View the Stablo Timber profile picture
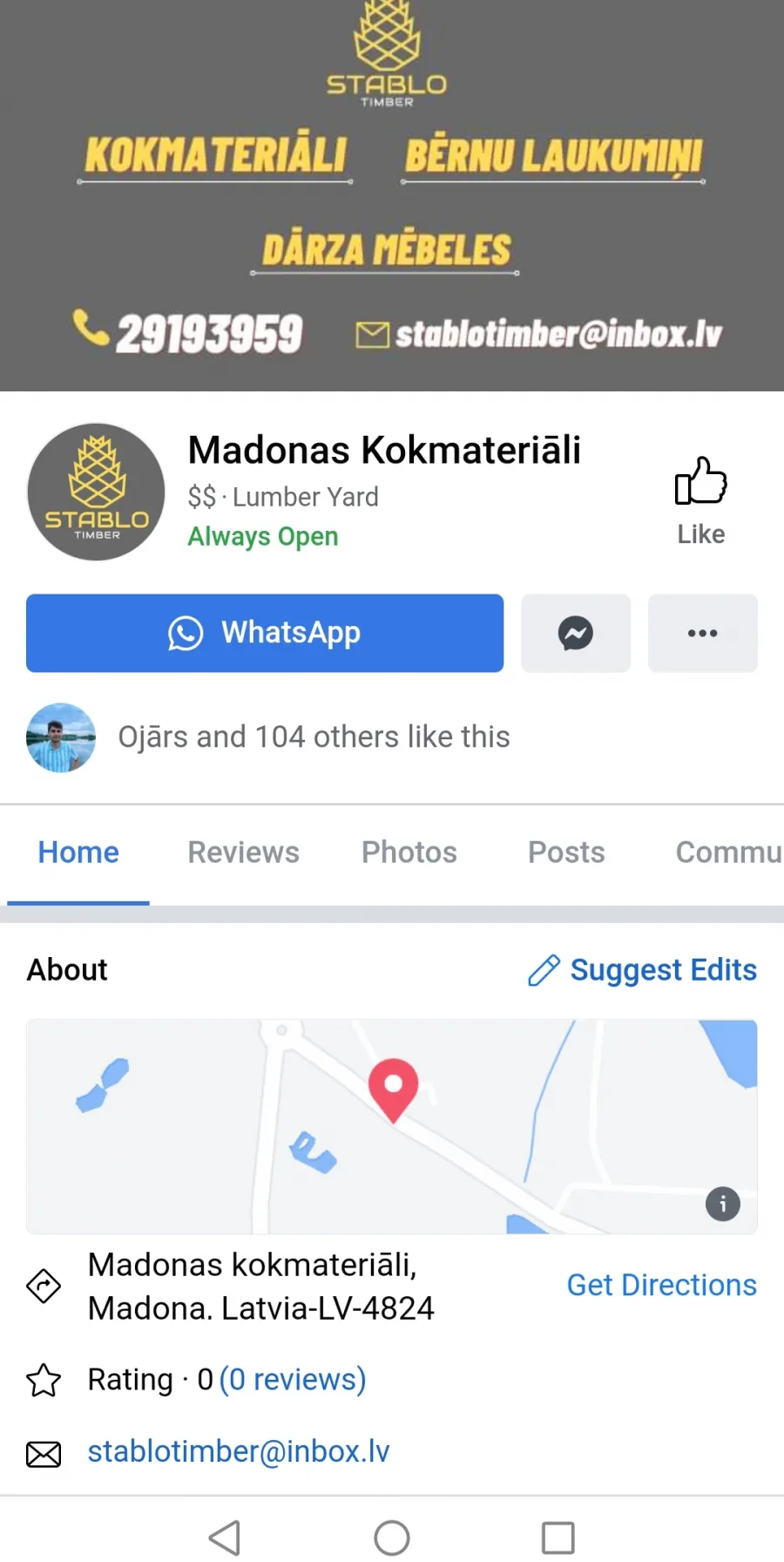Image resolution: width=784 pixels, height=1562 pixels. coord(97,492)
